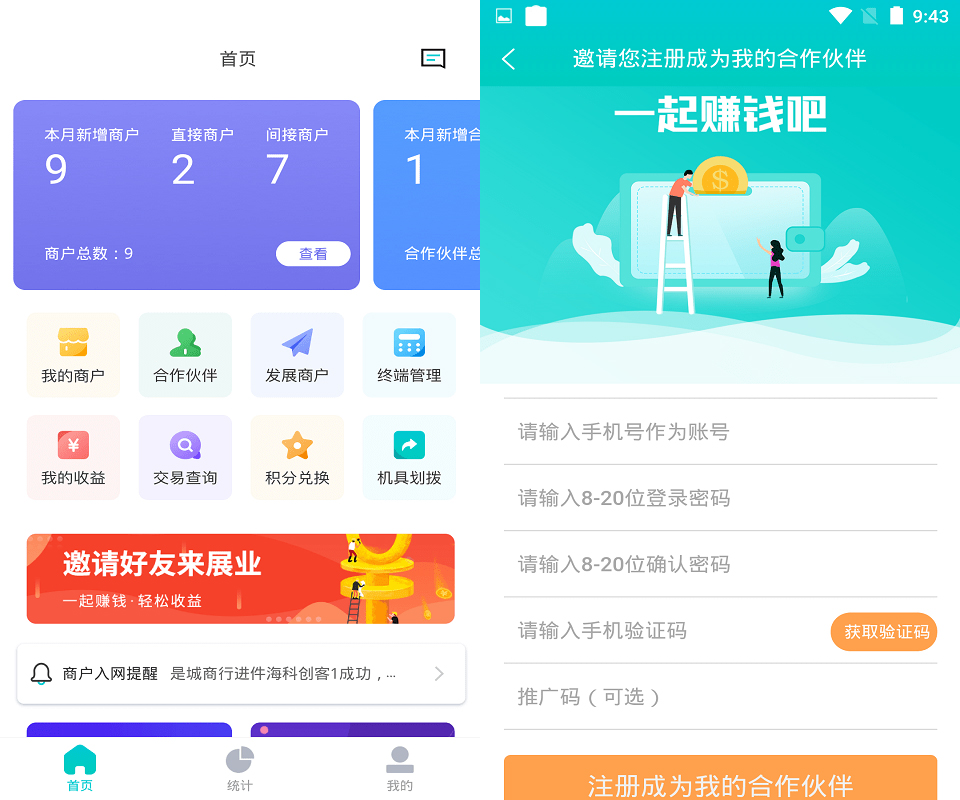Open the 邀请好友来展业 banner
Screen dimensions: 960x800
(240, 579)
